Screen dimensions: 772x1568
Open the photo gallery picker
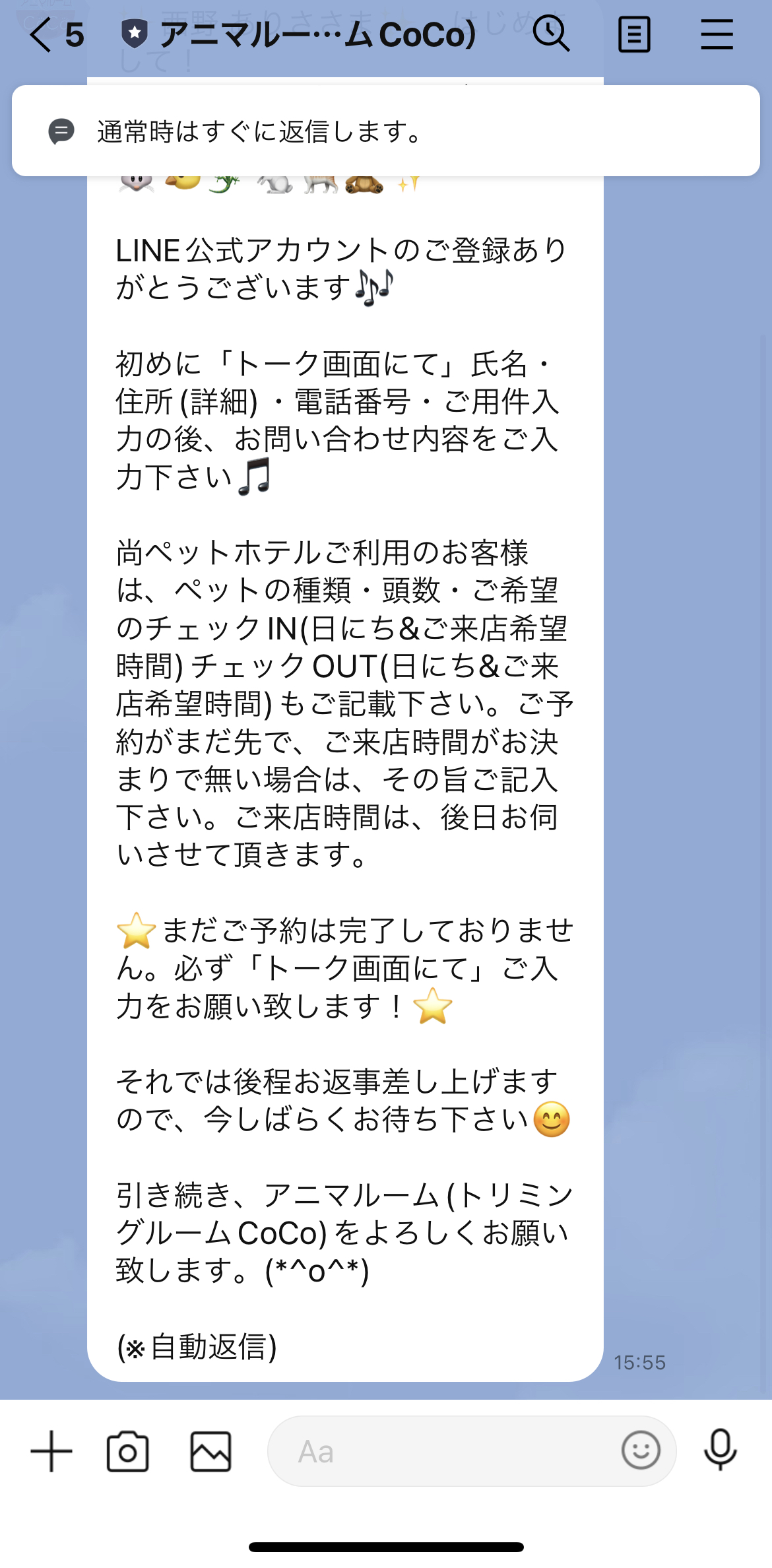click(210, 1451)
